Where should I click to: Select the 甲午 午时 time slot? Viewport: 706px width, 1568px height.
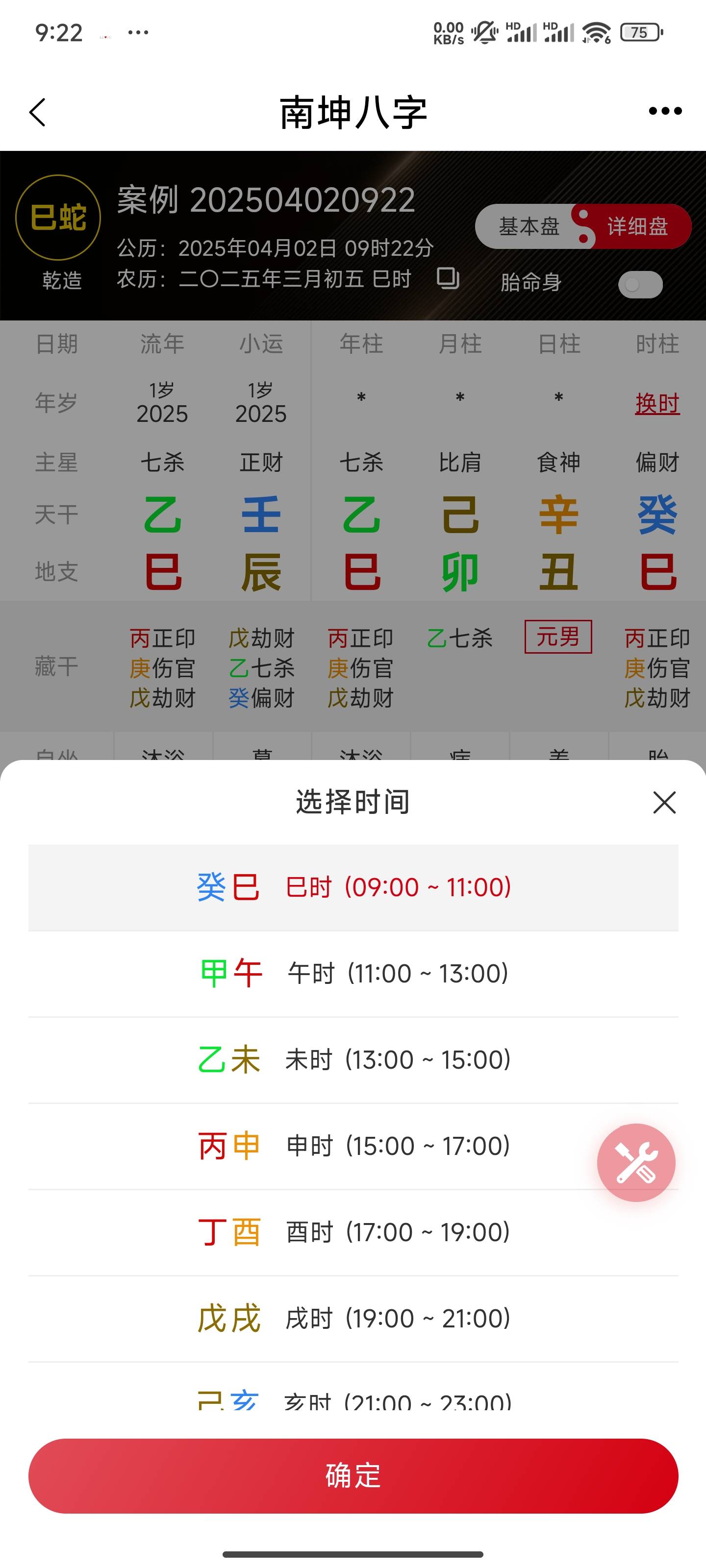(353, 972)
